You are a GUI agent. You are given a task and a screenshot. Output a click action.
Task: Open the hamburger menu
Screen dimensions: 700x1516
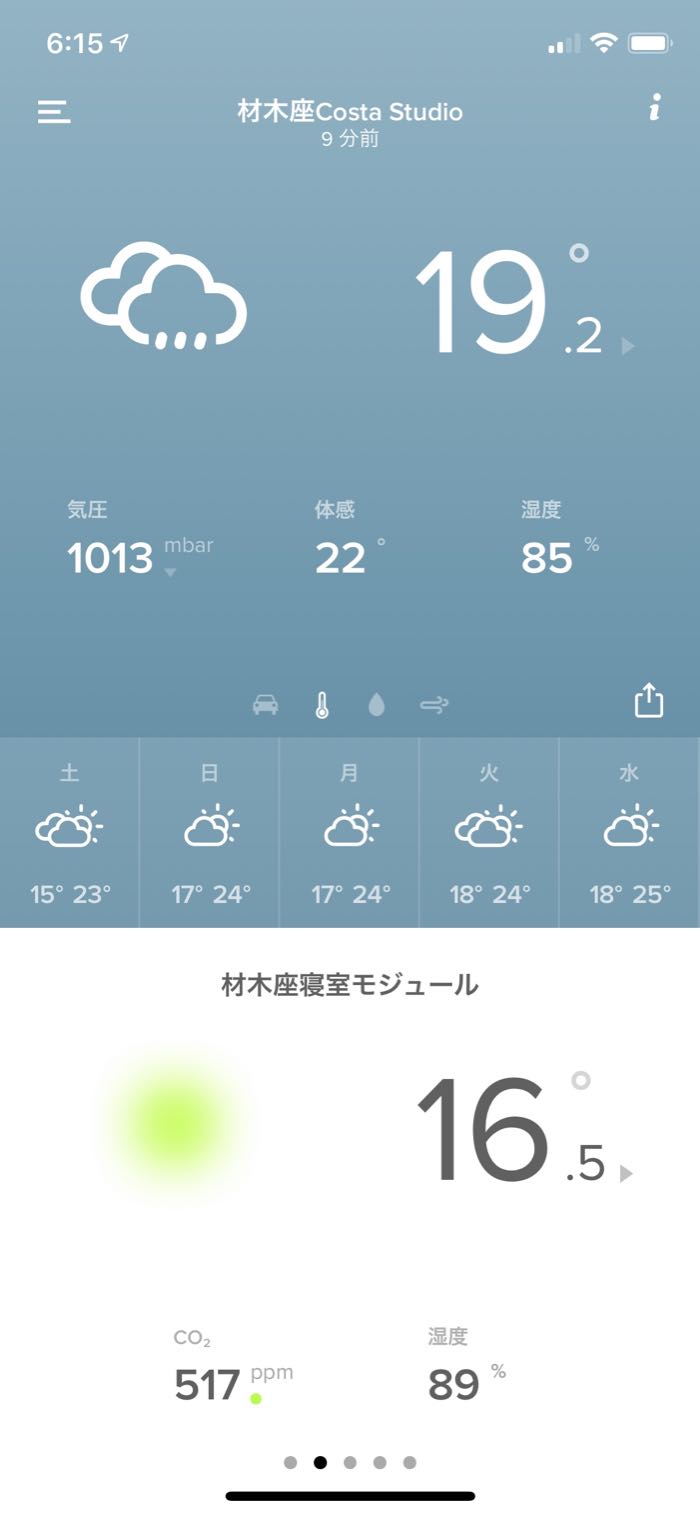tap(54, 111)
